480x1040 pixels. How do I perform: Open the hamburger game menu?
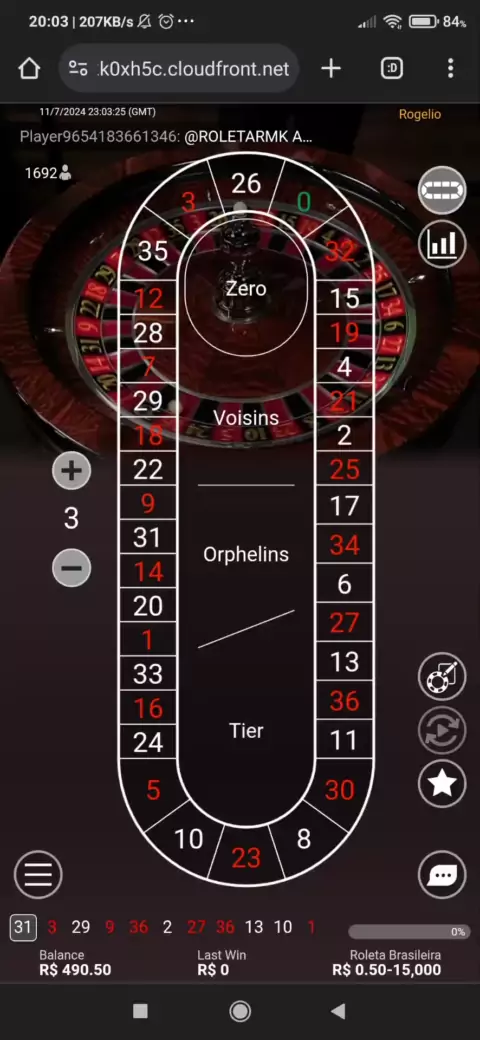[x=38, y=875]
